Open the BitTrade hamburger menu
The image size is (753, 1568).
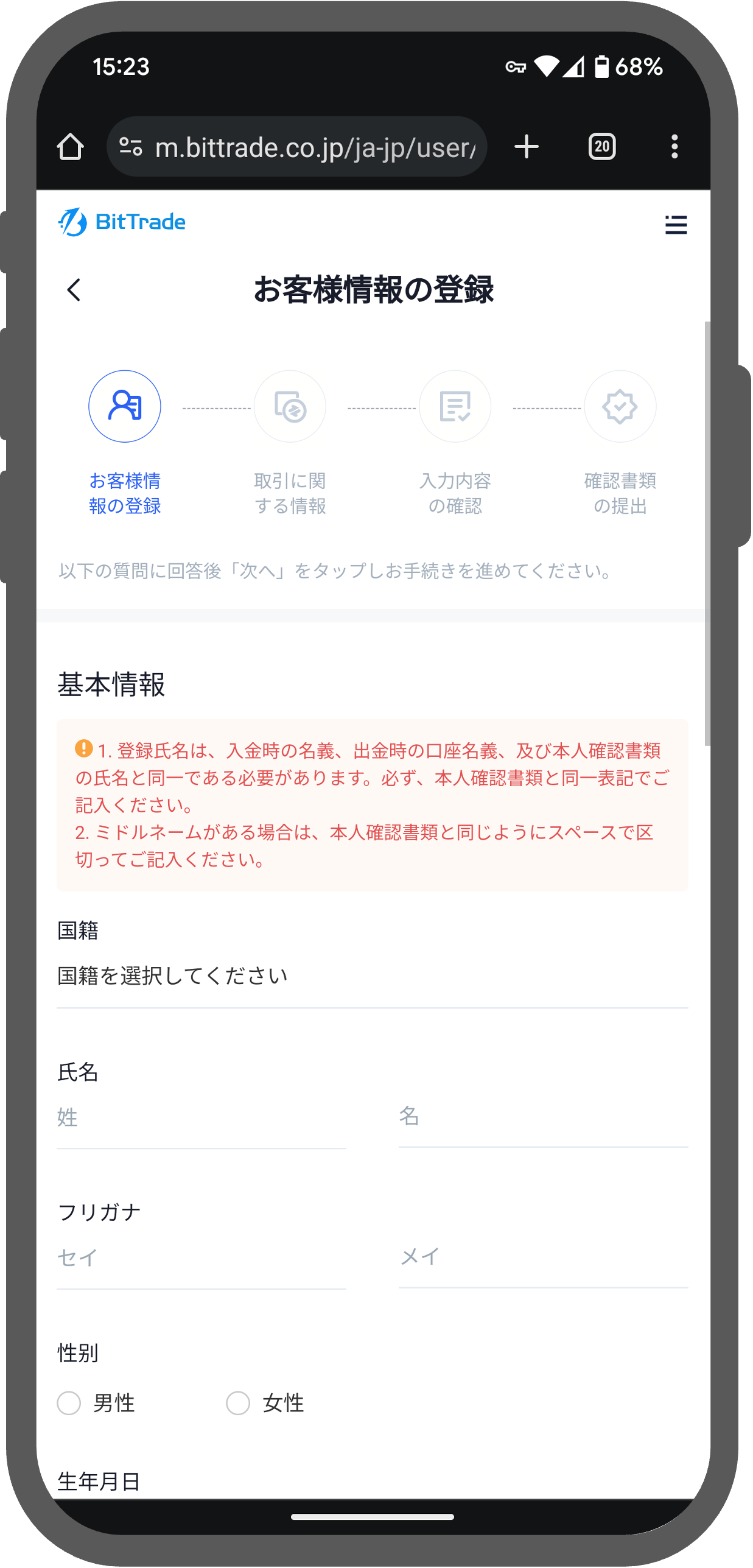tap(676, 225)
